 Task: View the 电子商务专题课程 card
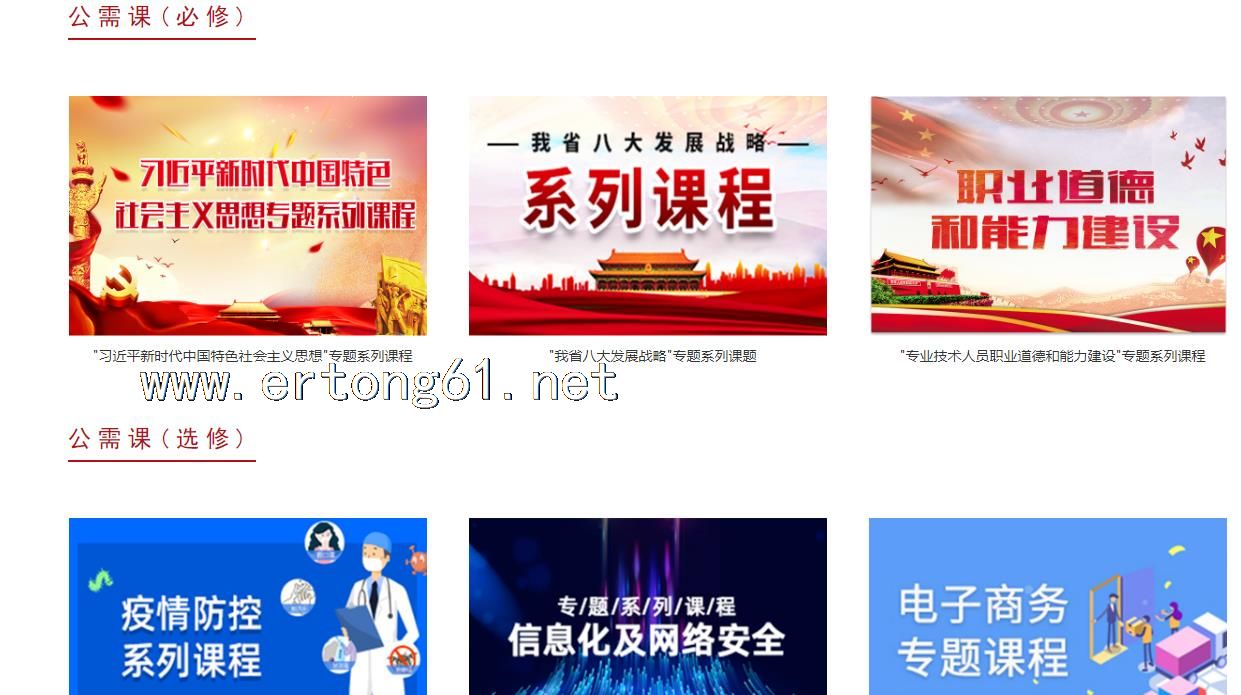pos(1047,606)
